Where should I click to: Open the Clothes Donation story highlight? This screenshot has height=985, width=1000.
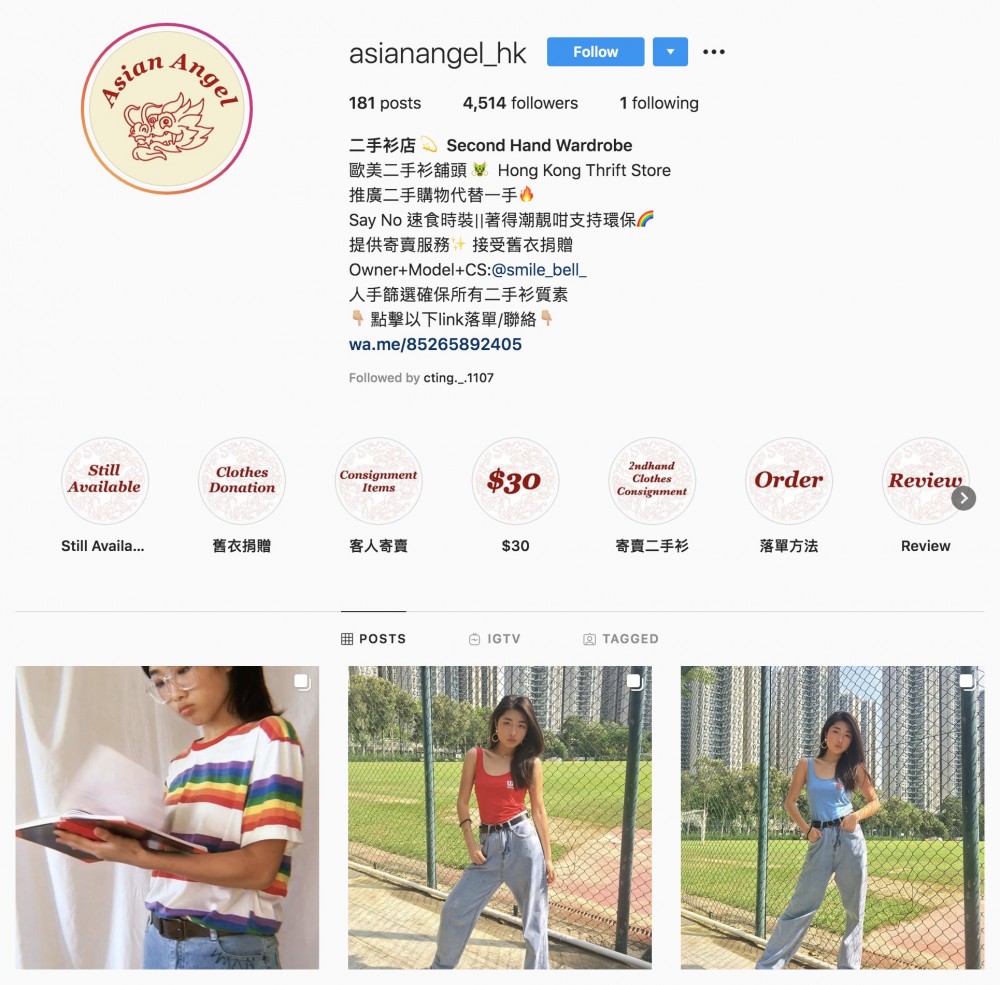242,481
